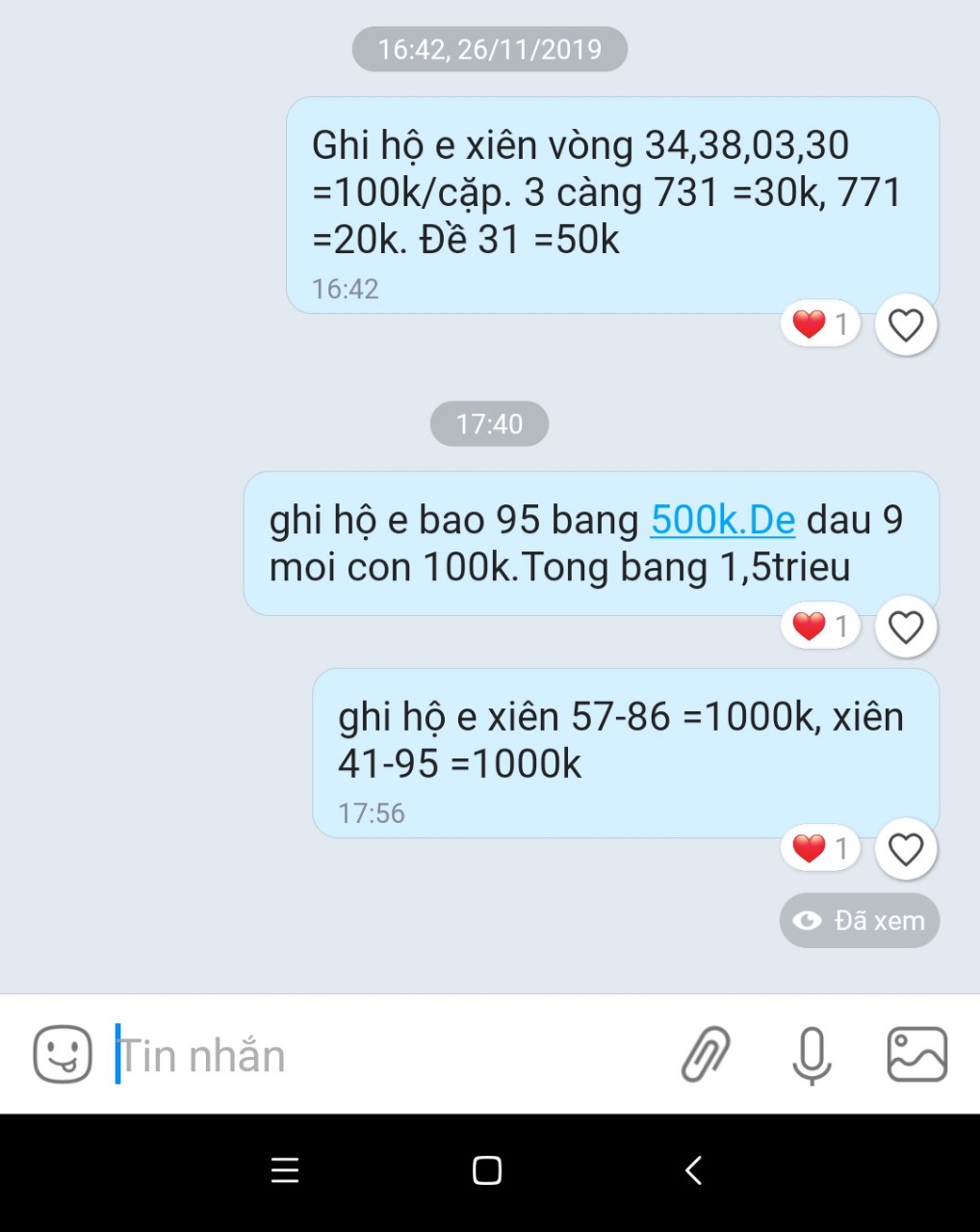Go back using the system back button
The height and width of the screenshot is (1232, 980).
[x=693, y=1170]
